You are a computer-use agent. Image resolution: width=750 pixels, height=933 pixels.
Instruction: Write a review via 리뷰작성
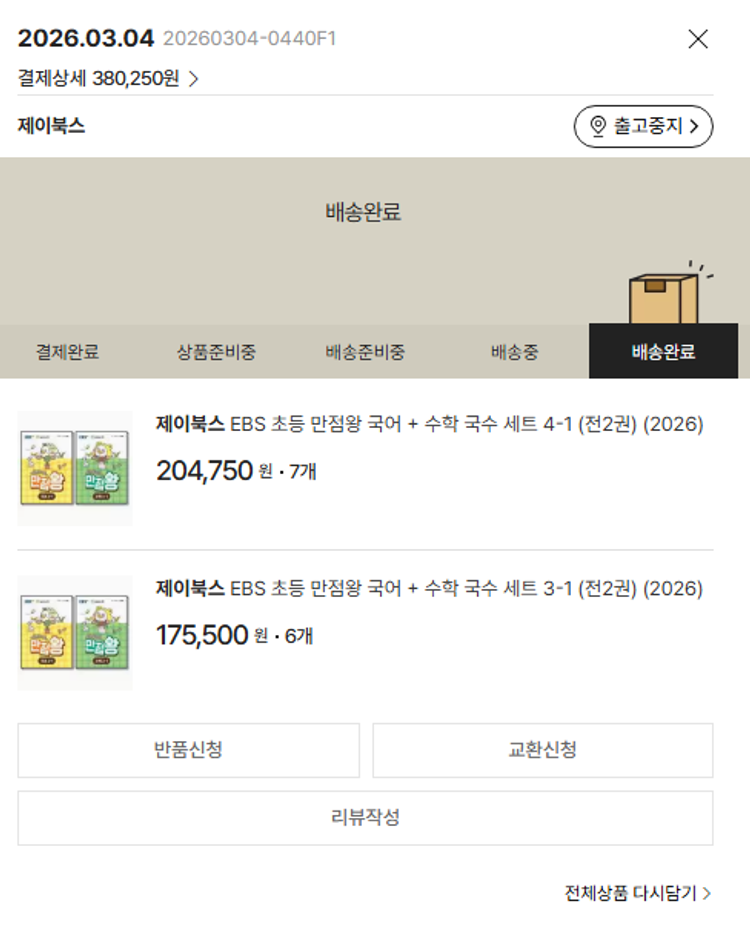click(x=365, y=818)
